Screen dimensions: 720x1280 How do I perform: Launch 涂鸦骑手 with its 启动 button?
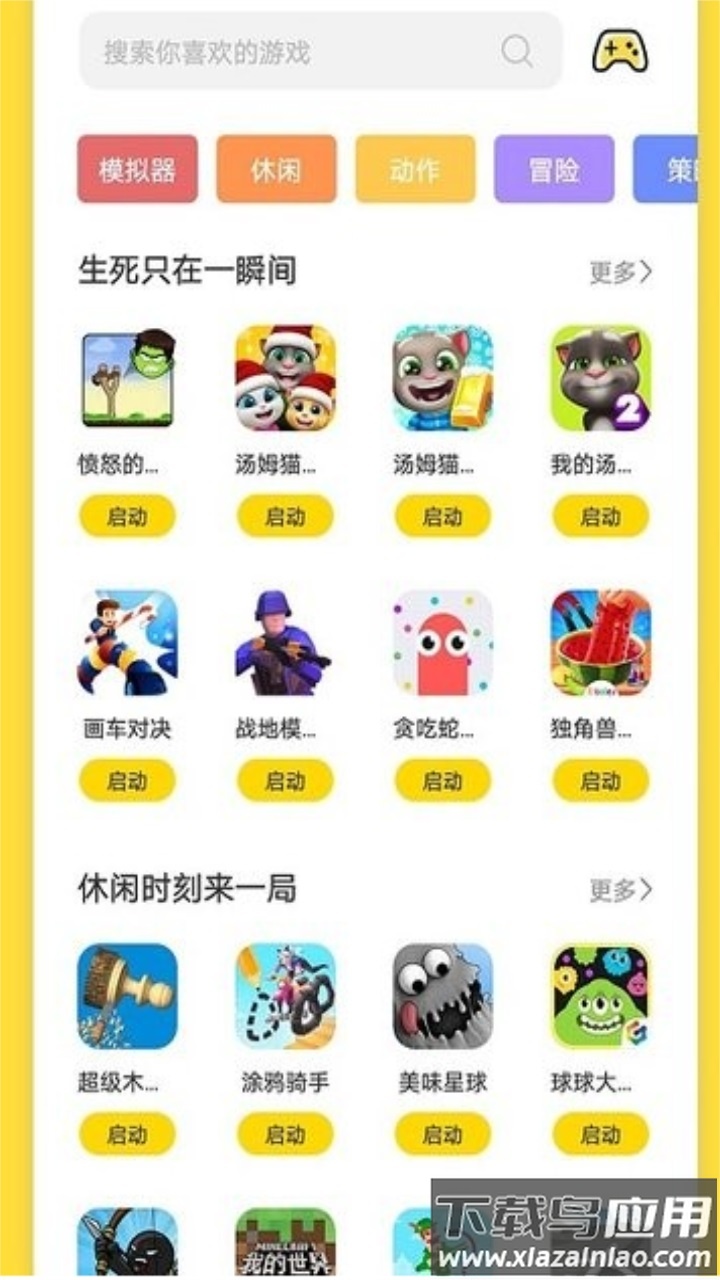coord(283,1134)
